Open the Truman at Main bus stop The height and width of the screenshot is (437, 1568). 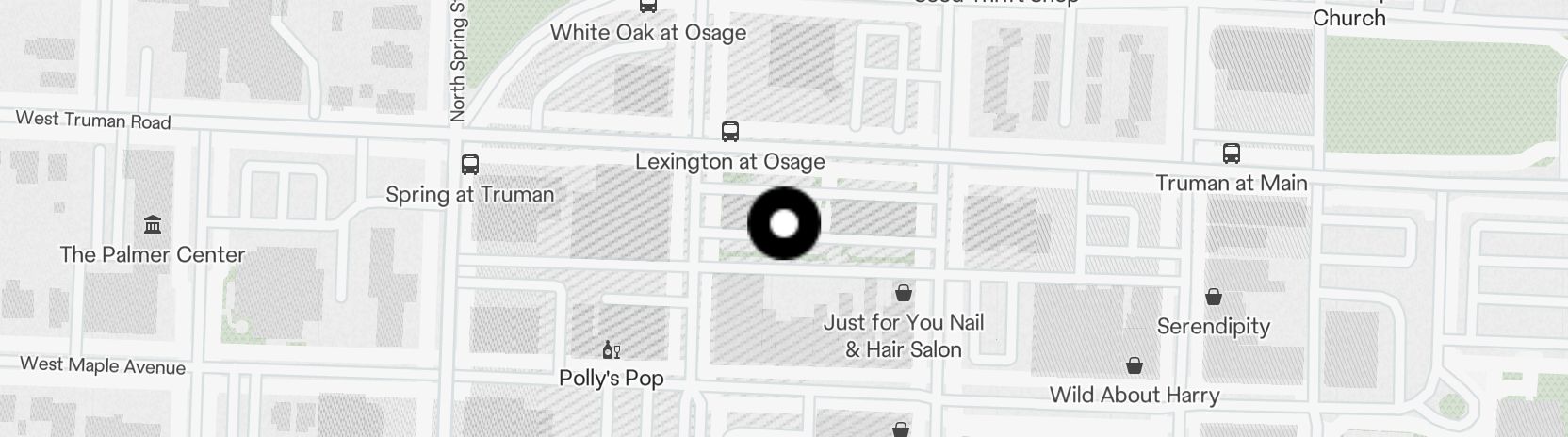[x=1231, y=154]
